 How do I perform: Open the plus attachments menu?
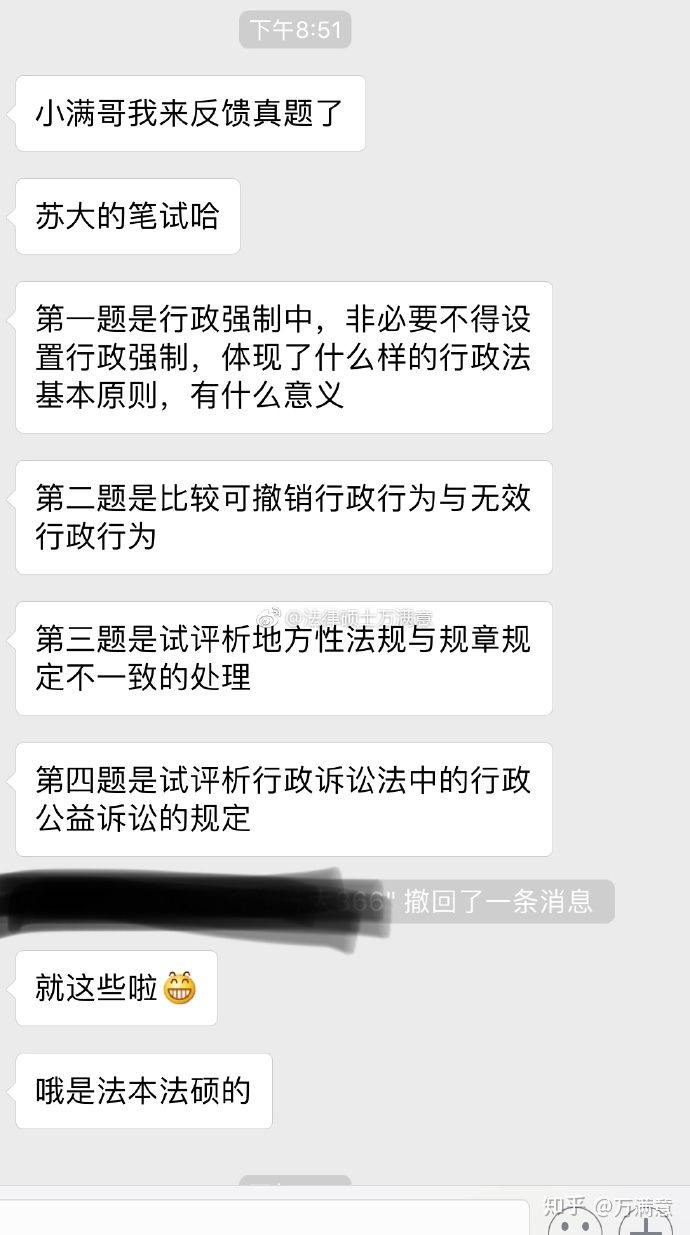646,1224
